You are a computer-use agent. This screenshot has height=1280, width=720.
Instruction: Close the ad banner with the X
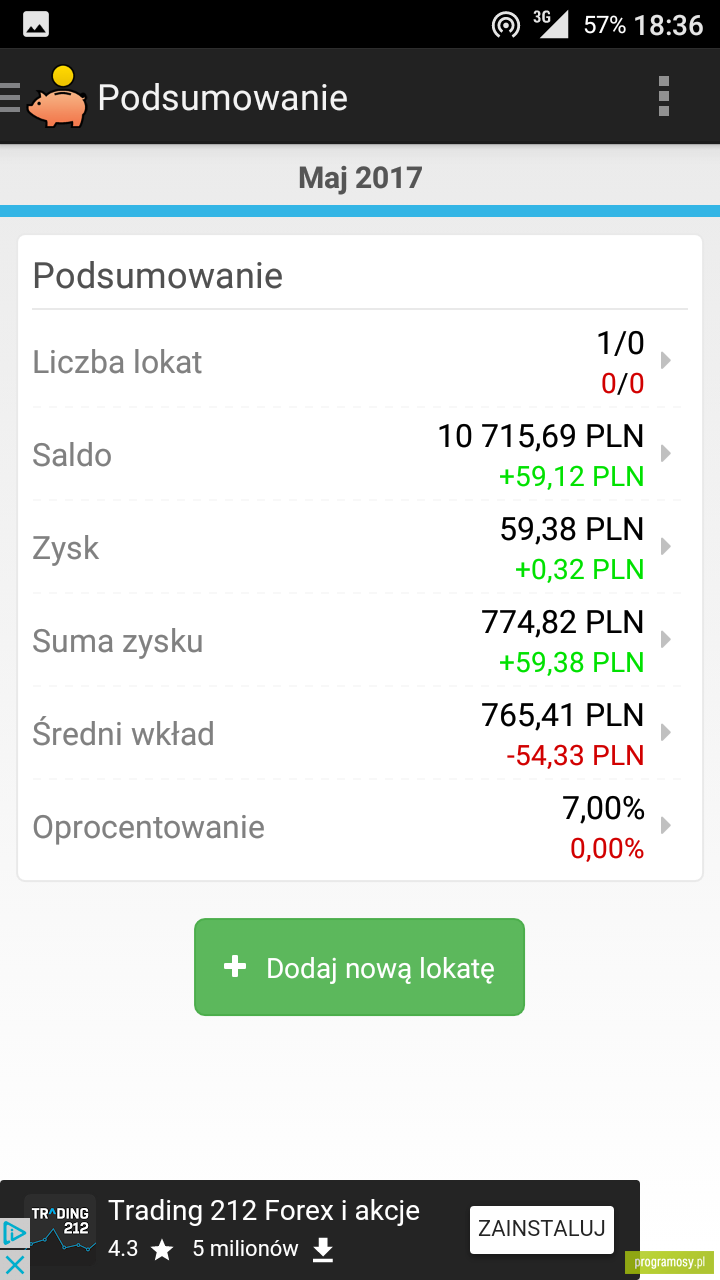[x=14, y=1265]
